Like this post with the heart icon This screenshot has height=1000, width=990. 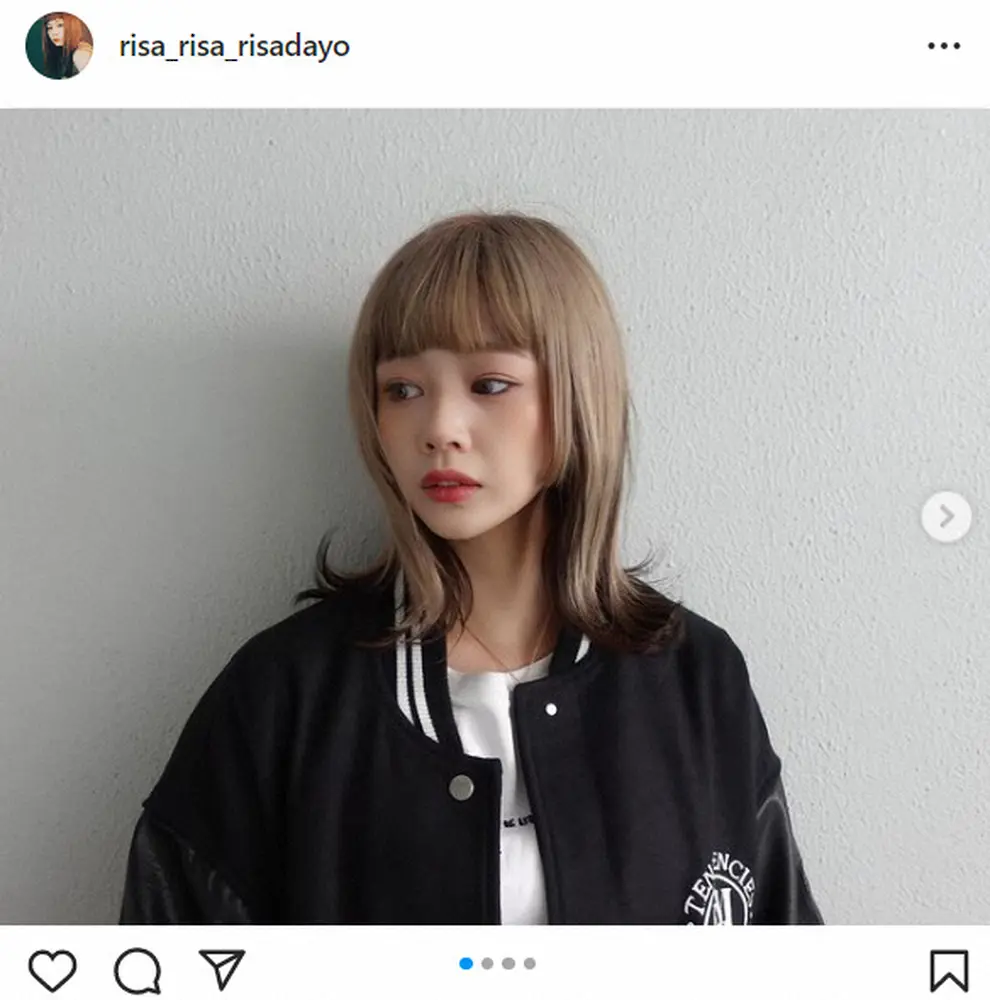tap(52, 970)
